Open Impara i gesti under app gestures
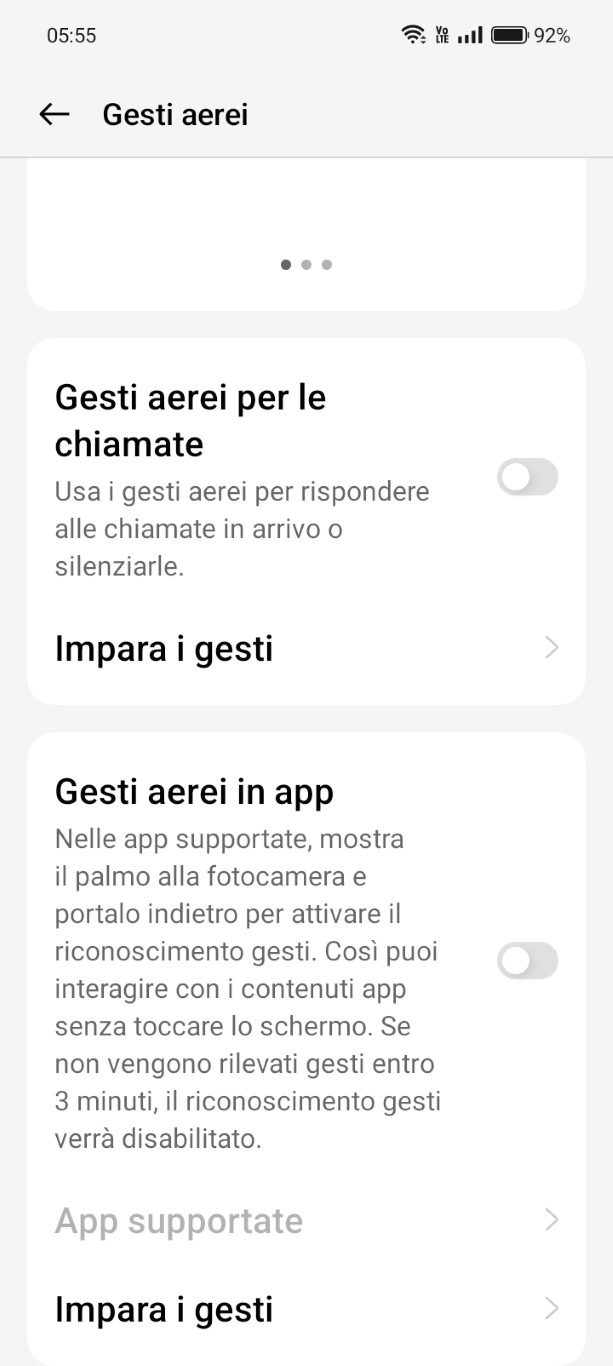This screenshot has height=1366, width=613. [x=306, y=1309]
